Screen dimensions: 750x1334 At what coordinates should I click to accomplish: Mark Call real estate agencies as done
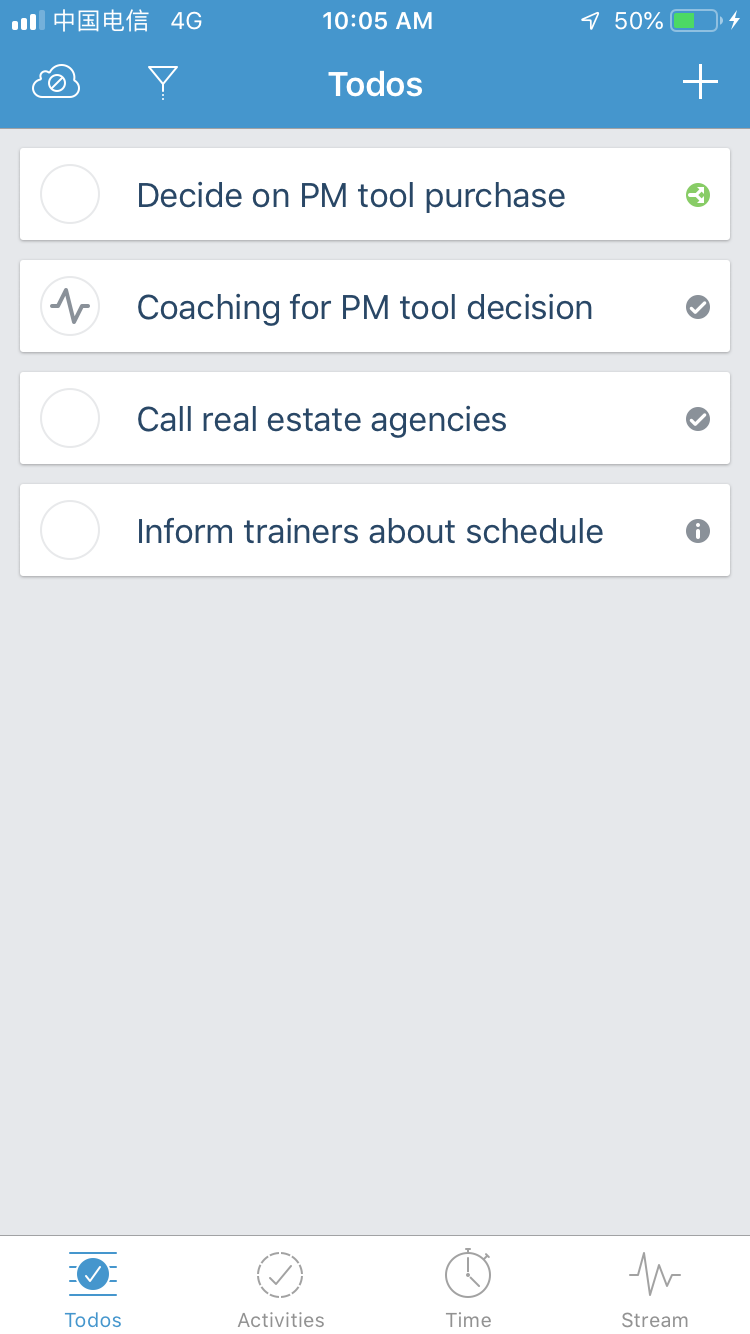point(70,418)
